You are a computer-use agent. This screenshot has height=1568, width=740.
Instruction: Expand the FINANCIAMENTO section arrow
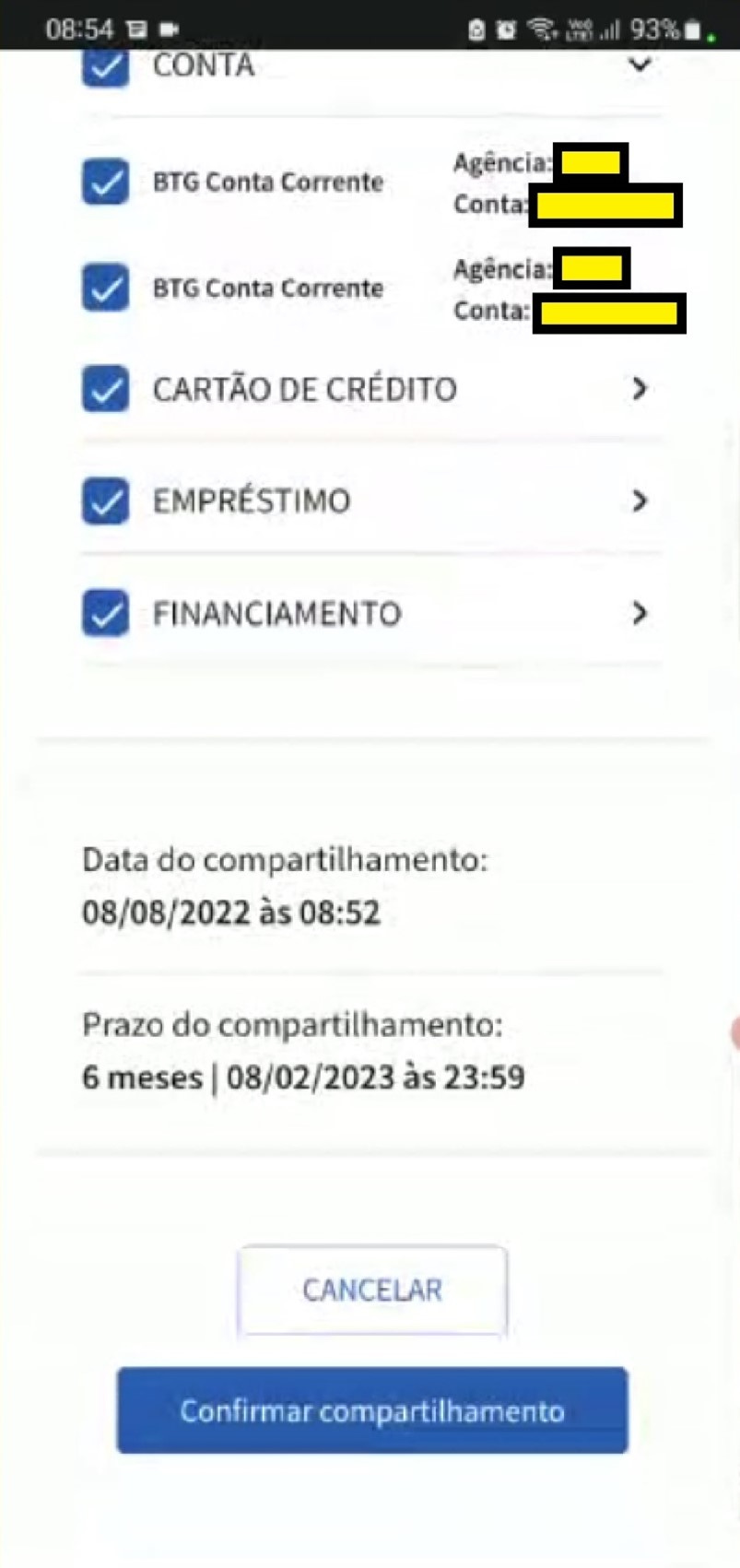(x=640, y=613)
